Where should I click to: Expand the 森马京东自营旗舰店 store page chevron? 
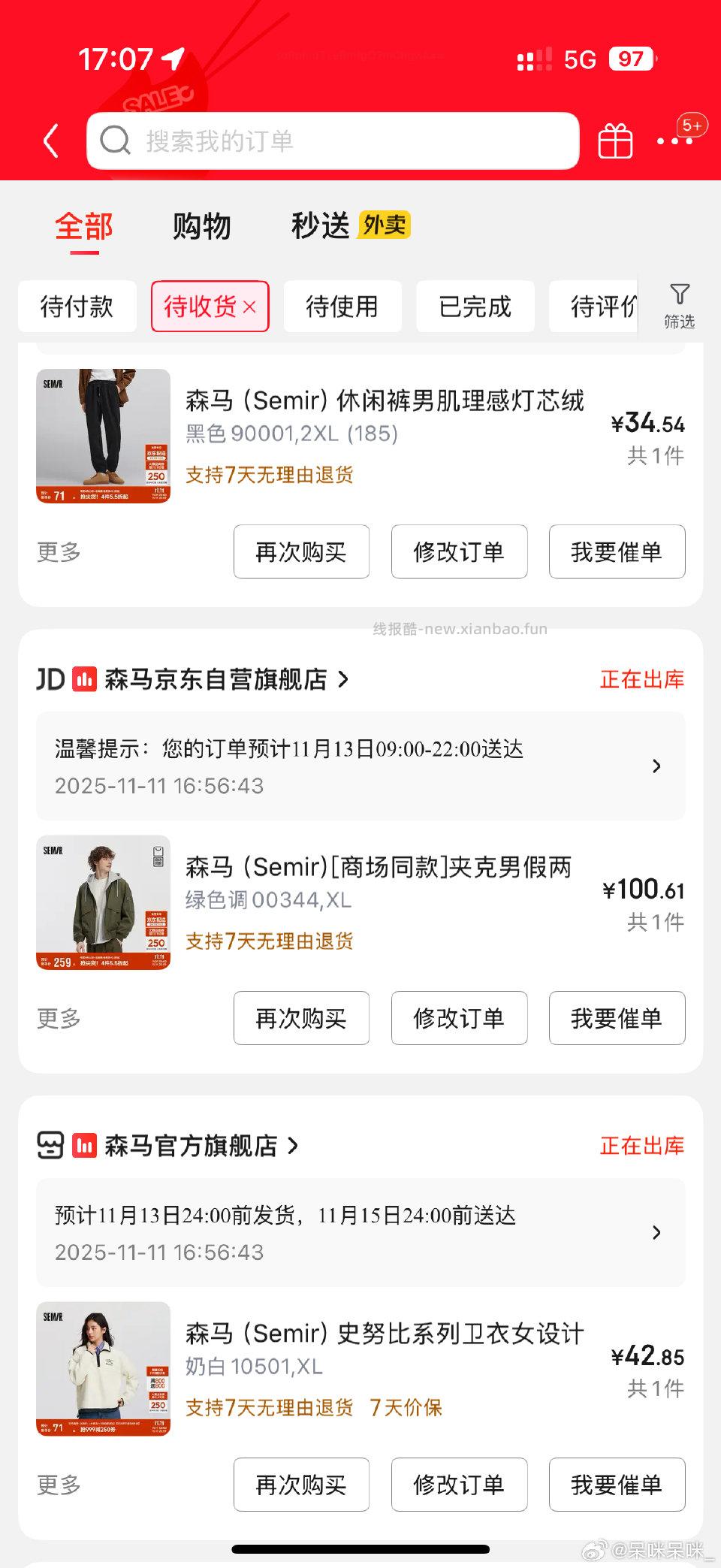(x=345, y=678)
